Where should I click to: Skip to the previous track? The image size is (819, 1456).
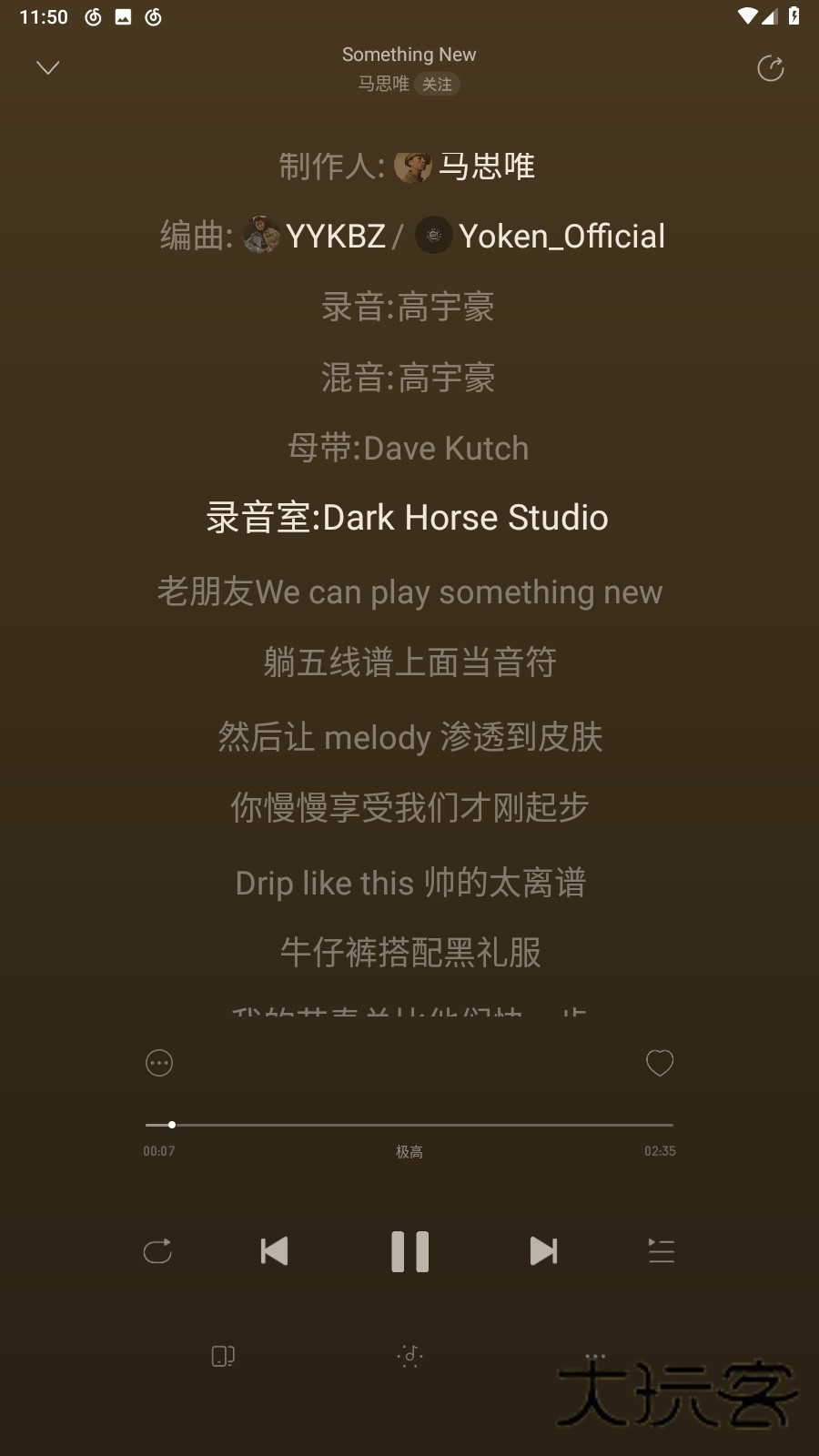(275, 1251)
